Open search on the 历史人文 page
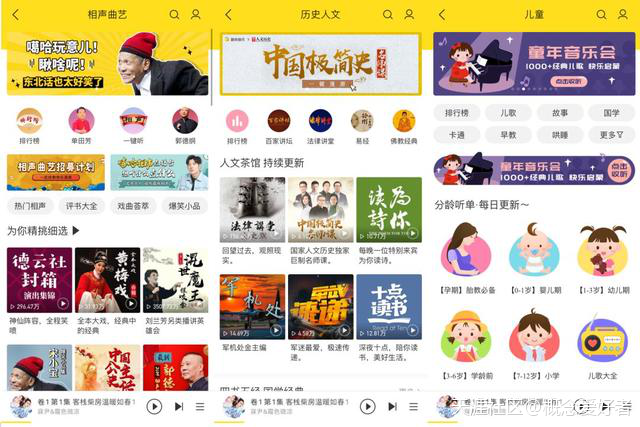 [387, 15]
